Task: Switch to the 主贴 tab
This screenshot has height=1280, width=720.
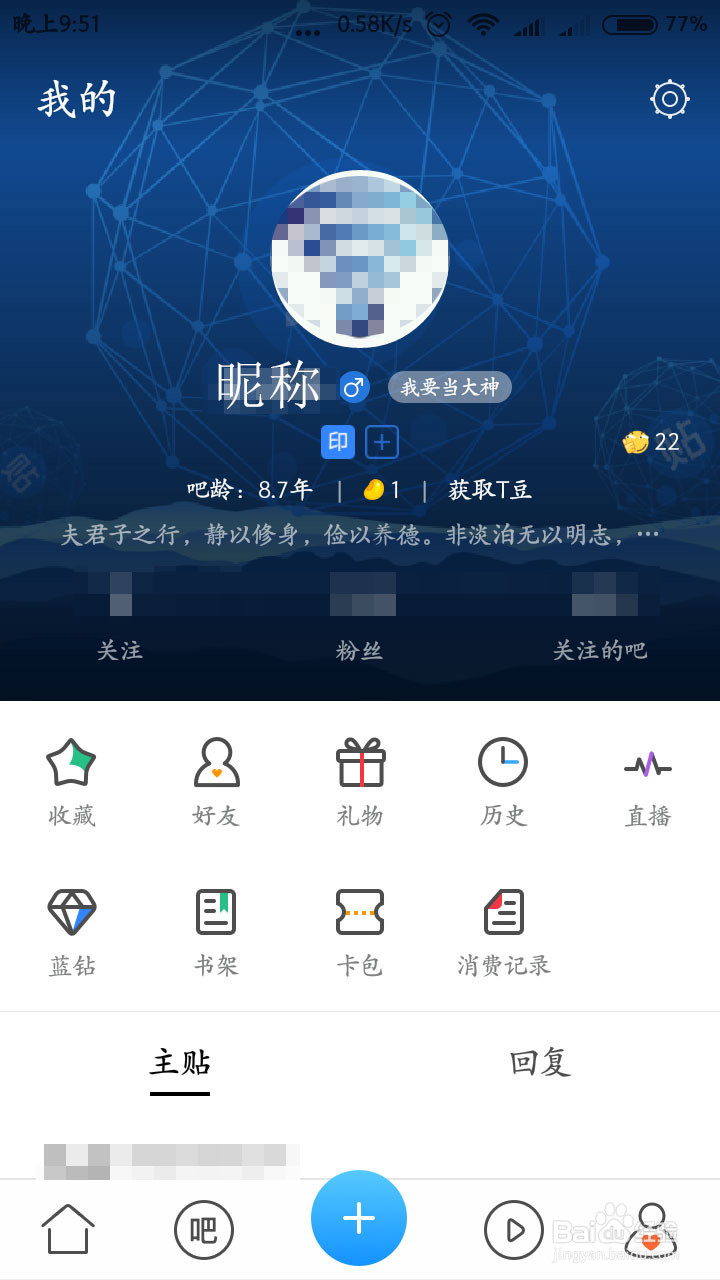Action: click(180, 1065)
